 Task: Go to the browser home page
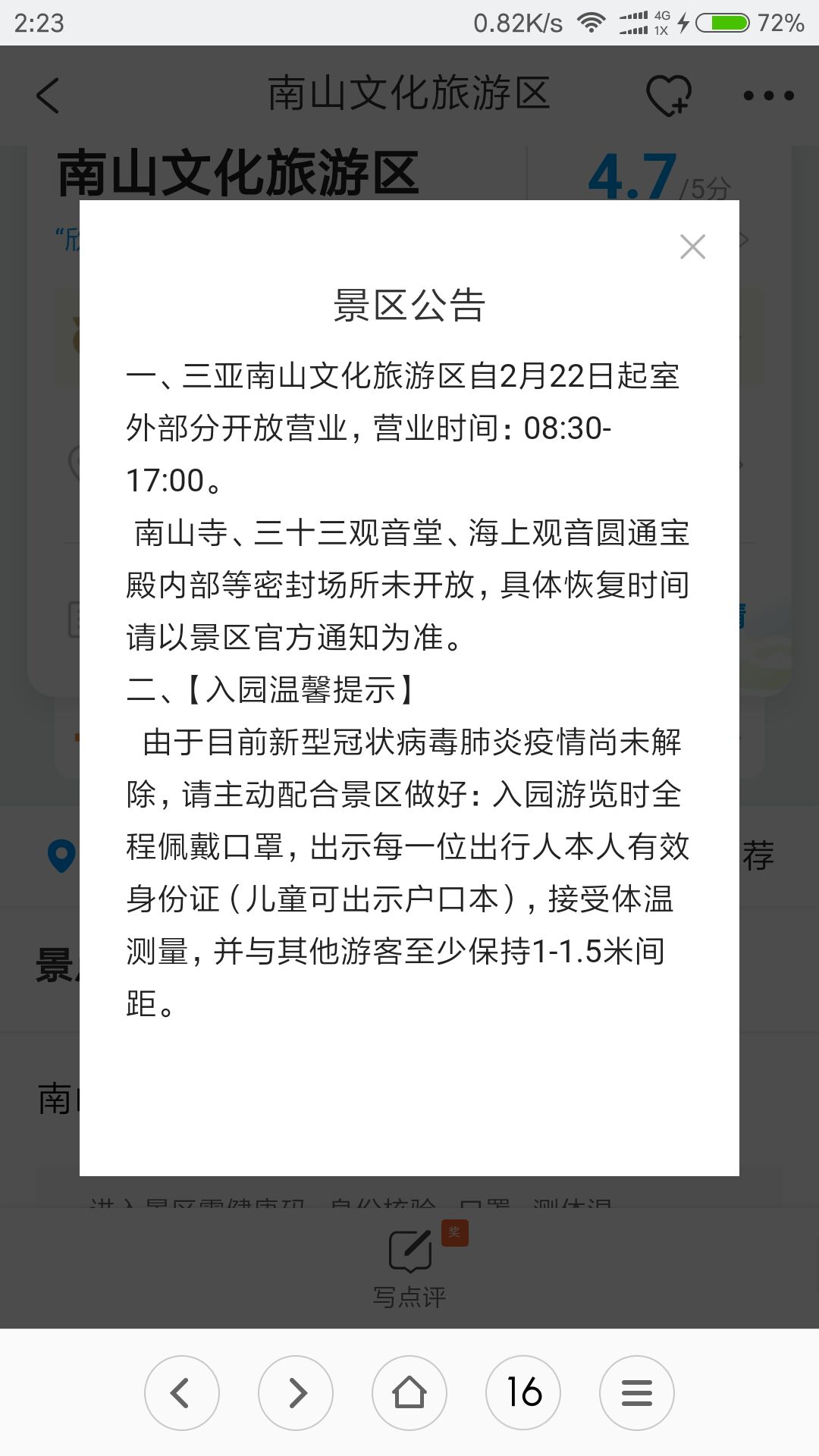[409, 1392]
